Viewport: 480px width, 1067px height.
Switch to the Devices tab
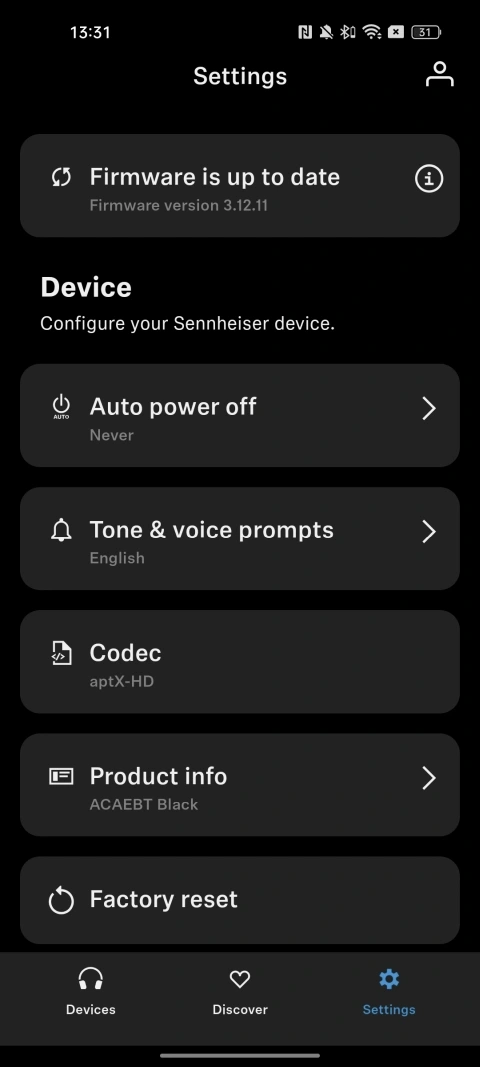click(91, 992)
